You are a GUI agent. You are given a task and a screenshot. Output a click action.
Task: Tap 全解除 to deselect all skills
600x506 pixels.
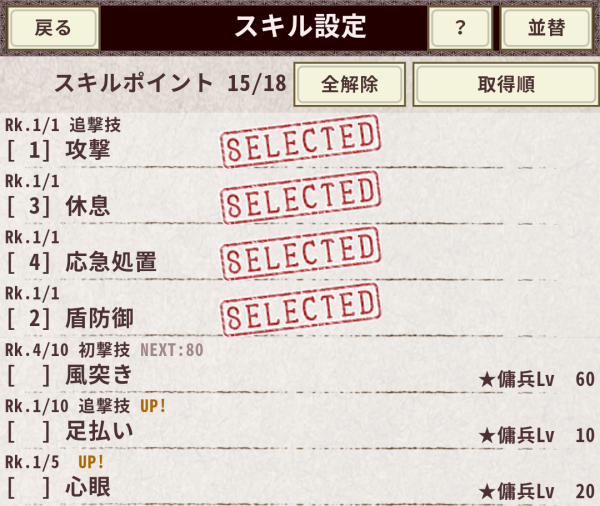click(x=349, y=84)
